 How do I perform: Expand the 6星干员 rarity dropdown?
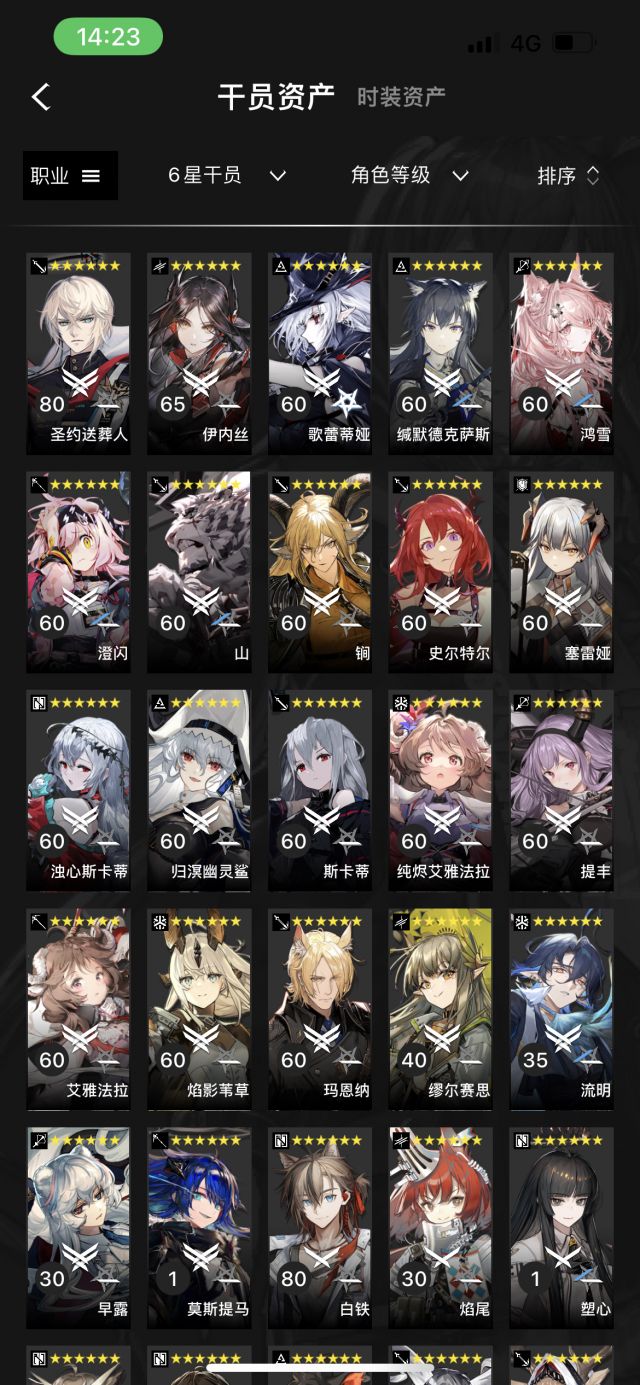[x=227, y=176]
